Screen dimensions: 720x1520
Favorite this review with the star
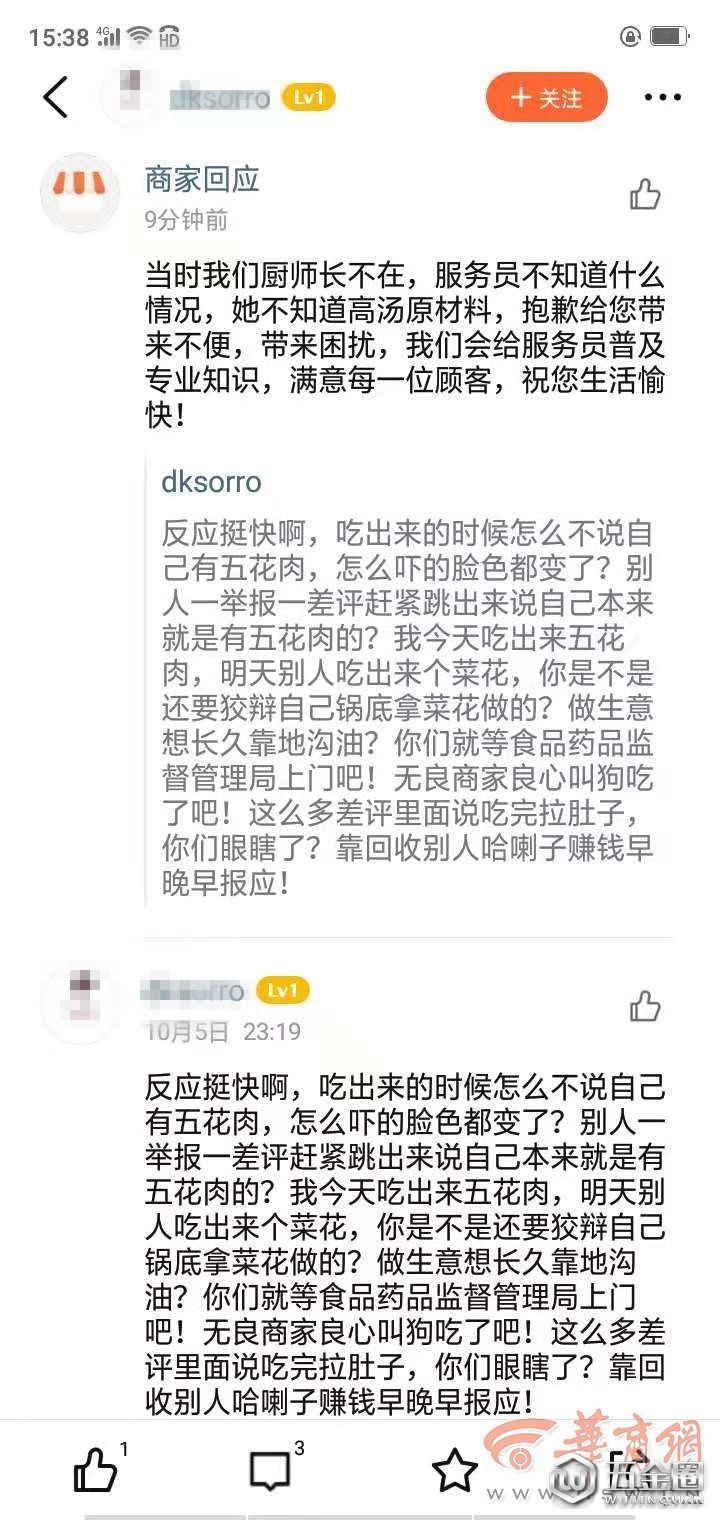coord(455,1470)
